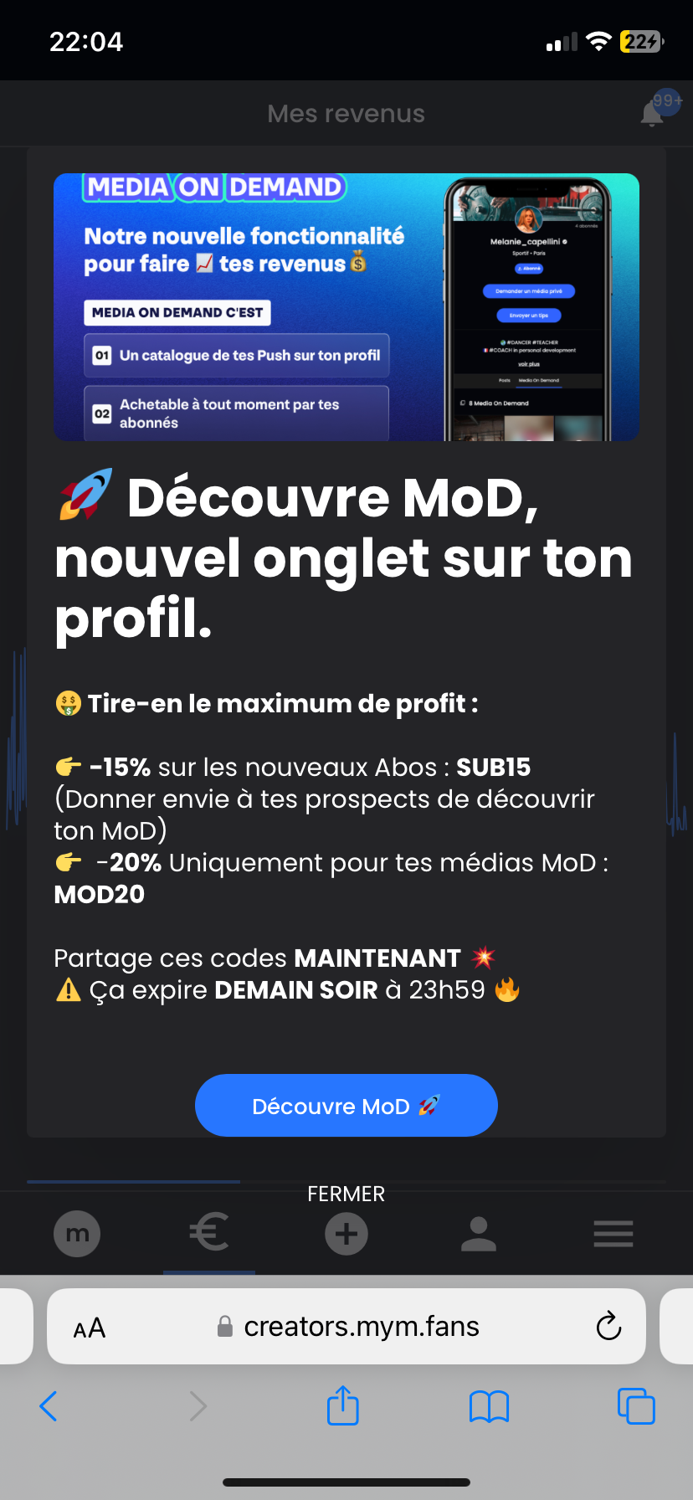Show open Safari tabs

coord(636,1406)
